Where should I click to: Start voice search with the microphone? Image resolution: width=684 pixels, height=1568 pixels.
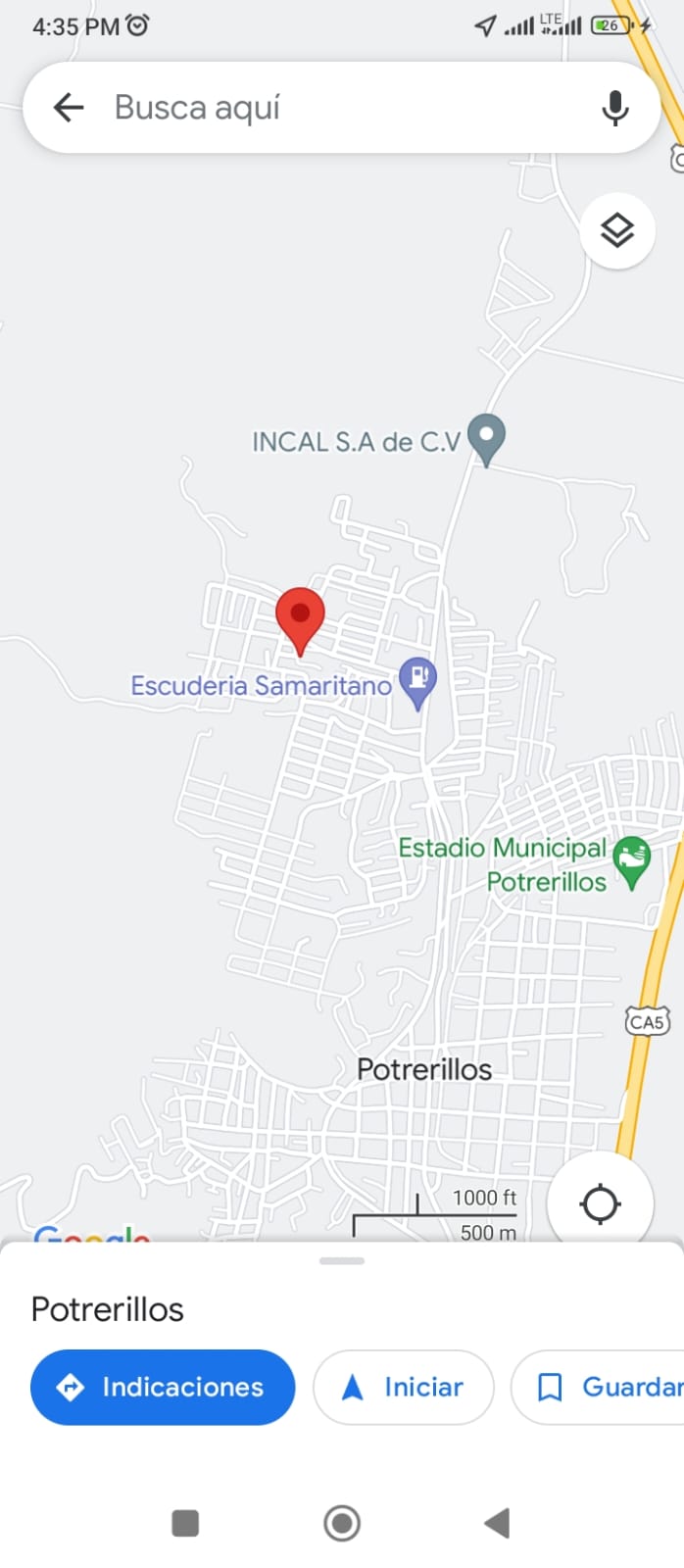click(x=614, y=107)
